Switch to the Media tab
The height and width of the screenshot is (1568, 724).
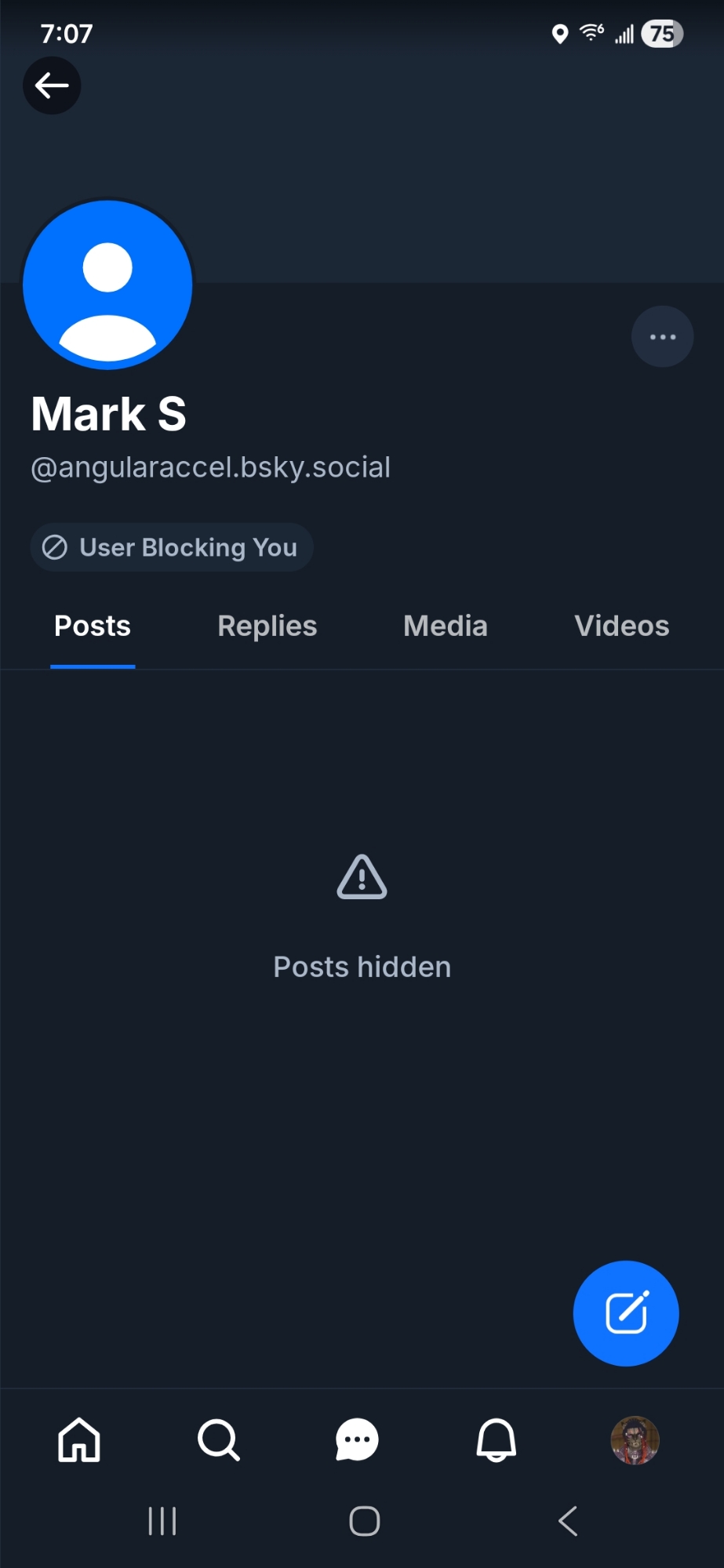(445, 626)
